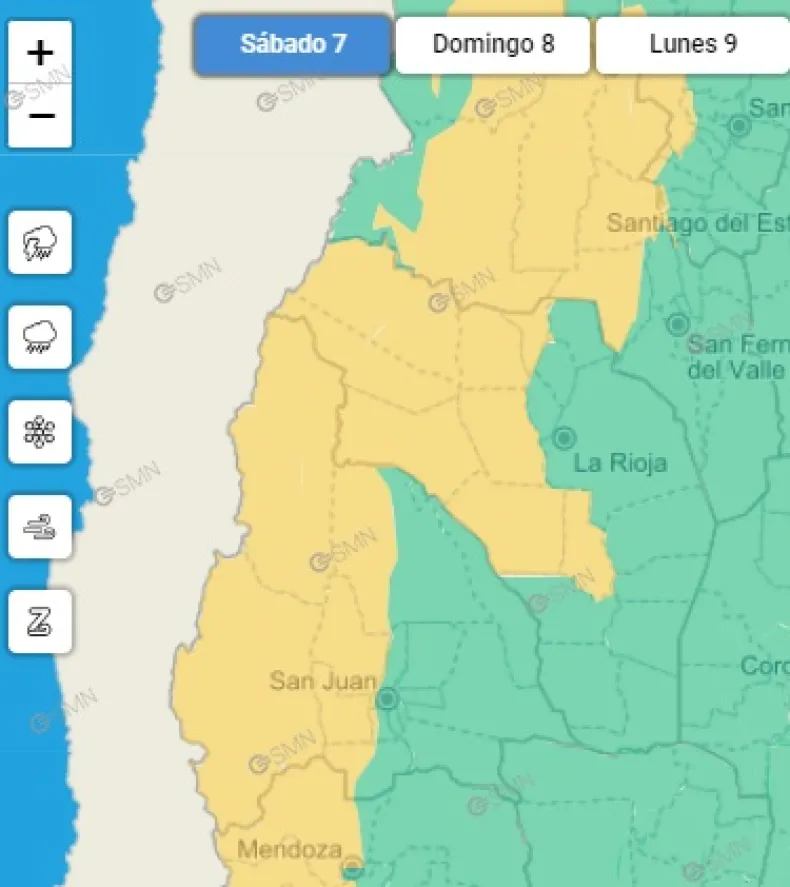Show thunderstorm alerts layer

tap(40, 242)
